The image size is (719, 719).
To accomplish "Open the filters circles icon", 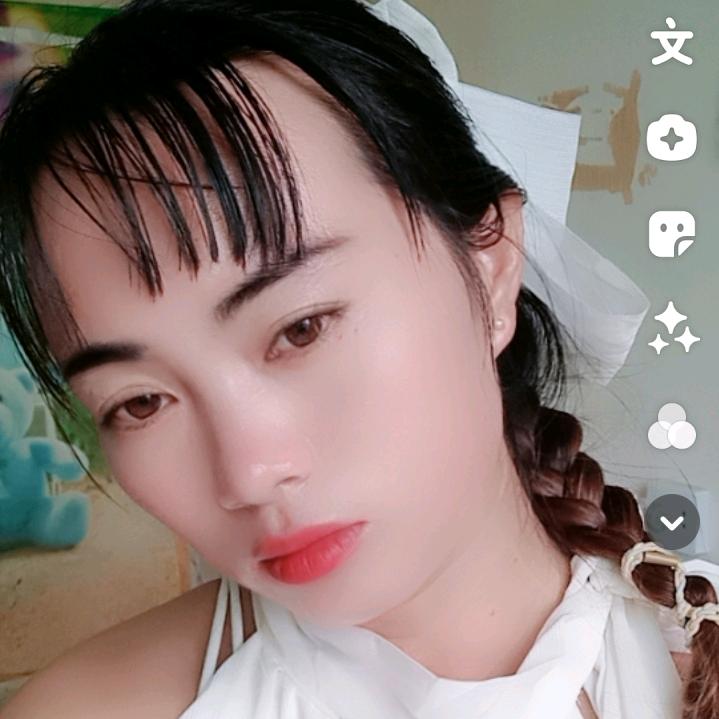I will [x=672, y=427].
